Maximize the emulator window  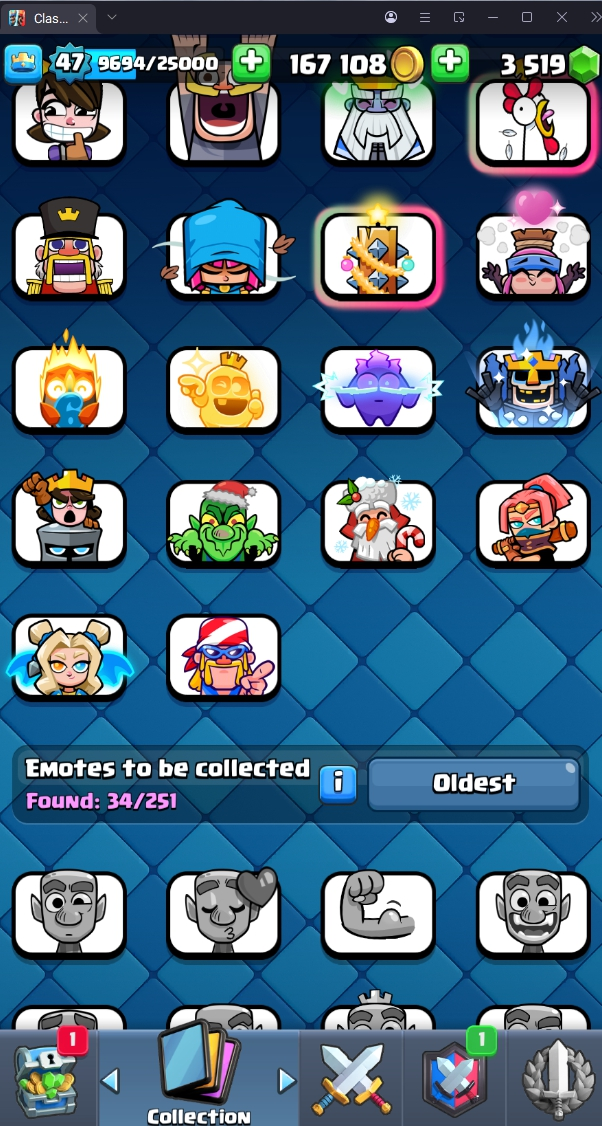pos(527,17)
